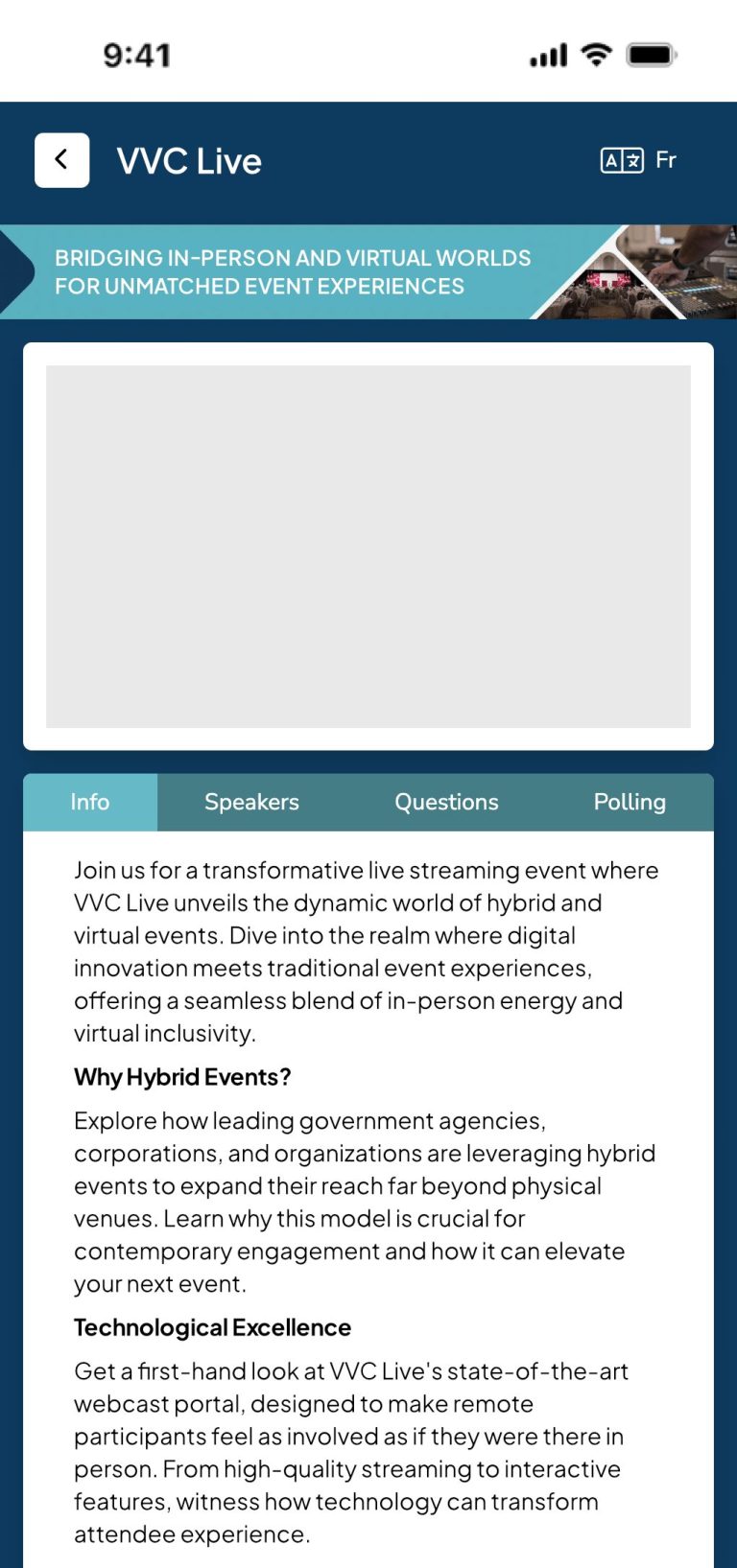This screenshot has width=737, height=1568.
Task: Tap the gray video placeholder area
Action: (368, 546)
